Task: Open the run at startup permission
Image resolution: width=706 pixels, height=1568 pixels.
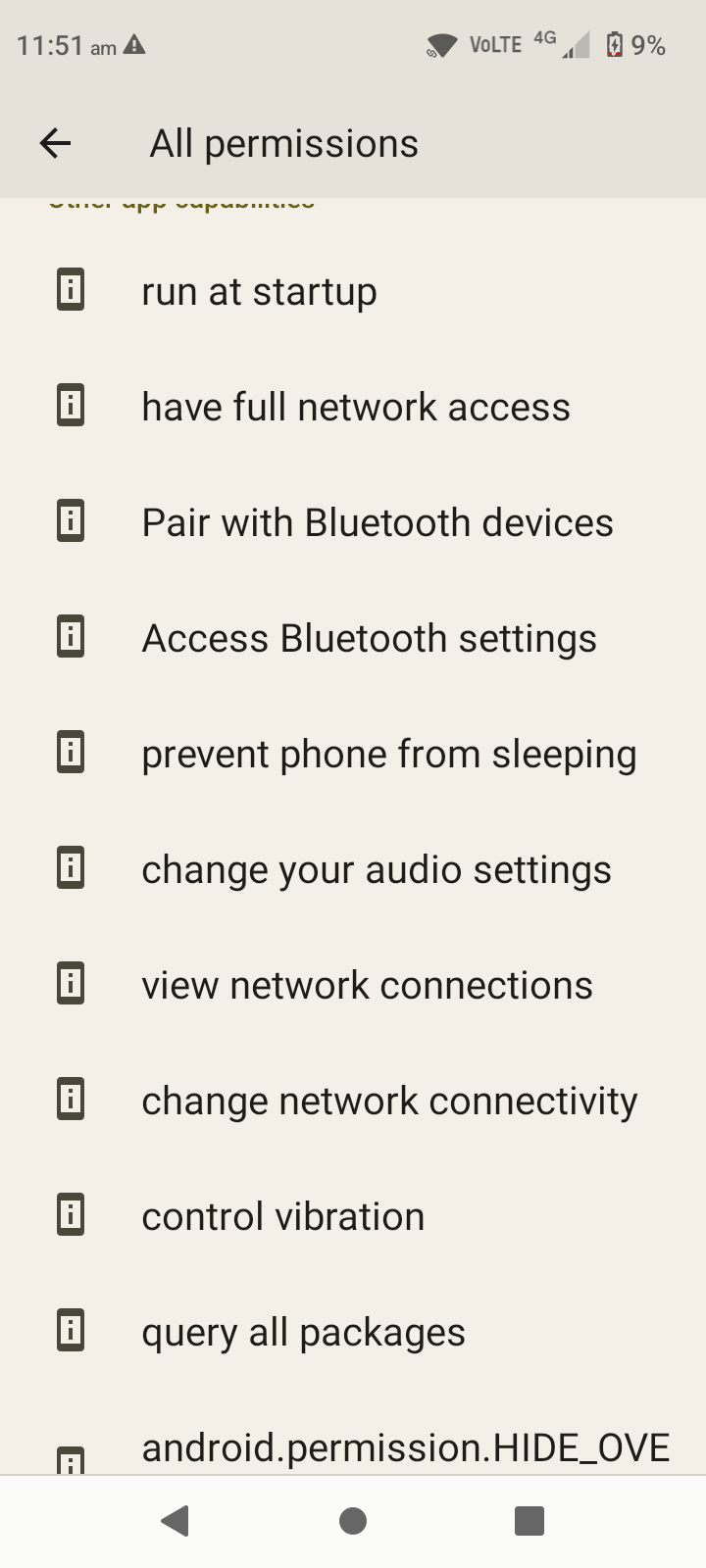Action: click(353, 291)
